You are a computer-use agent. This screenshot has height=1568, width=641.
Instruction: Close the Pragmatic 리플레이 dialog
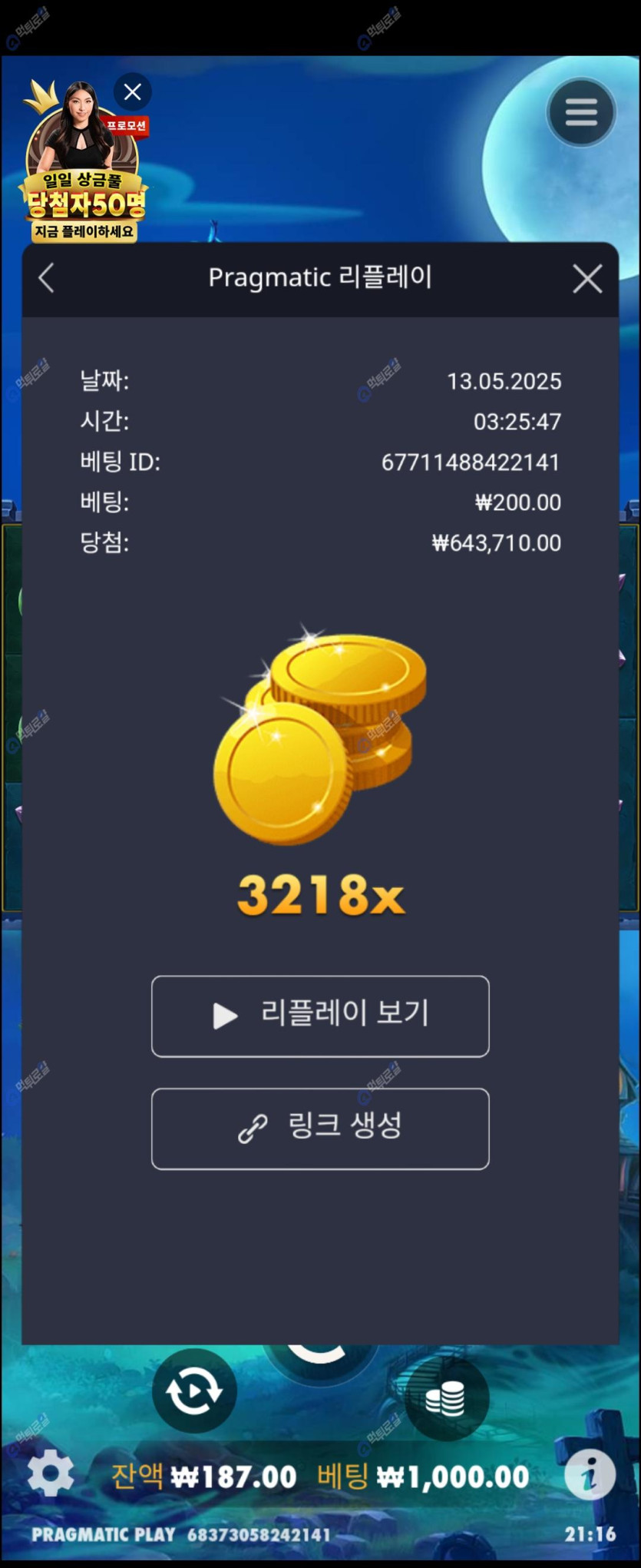point(587,279)
